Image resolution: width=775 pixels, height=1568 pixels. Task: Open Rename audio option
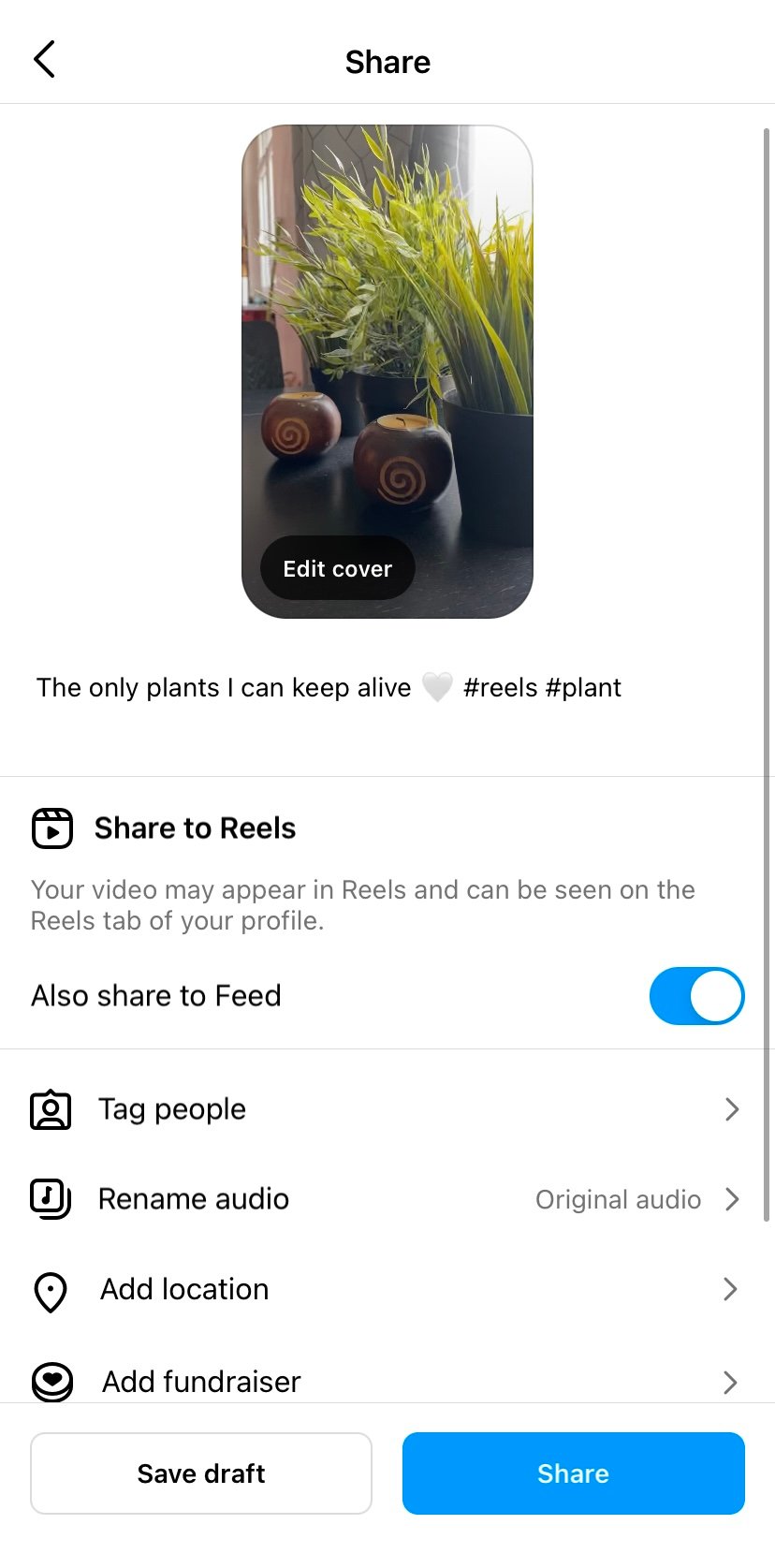tap(386, 1199)
